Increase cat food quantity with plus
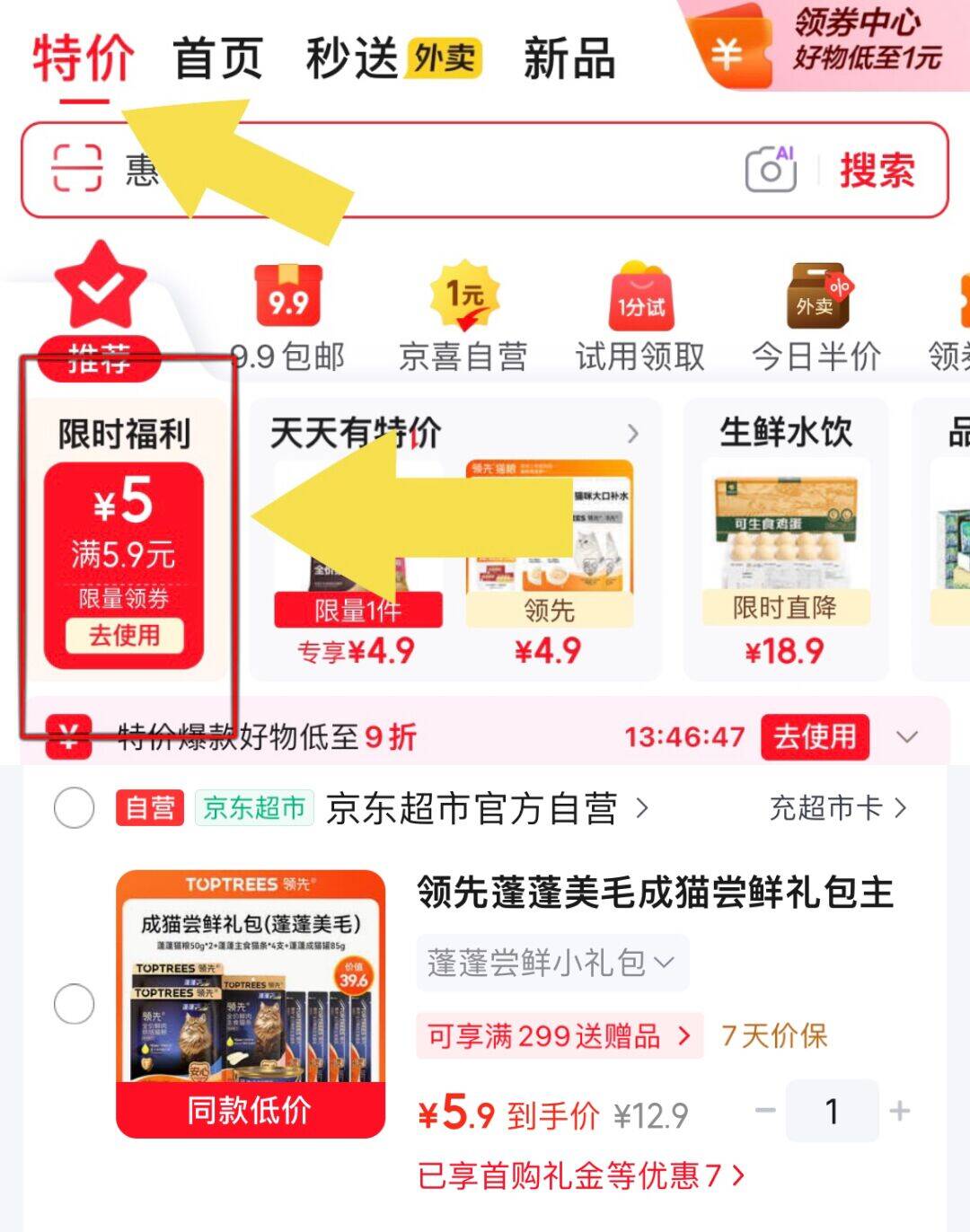This screenshot has width=970, height=1232. pyautogui.click(x=899, y=1112)
